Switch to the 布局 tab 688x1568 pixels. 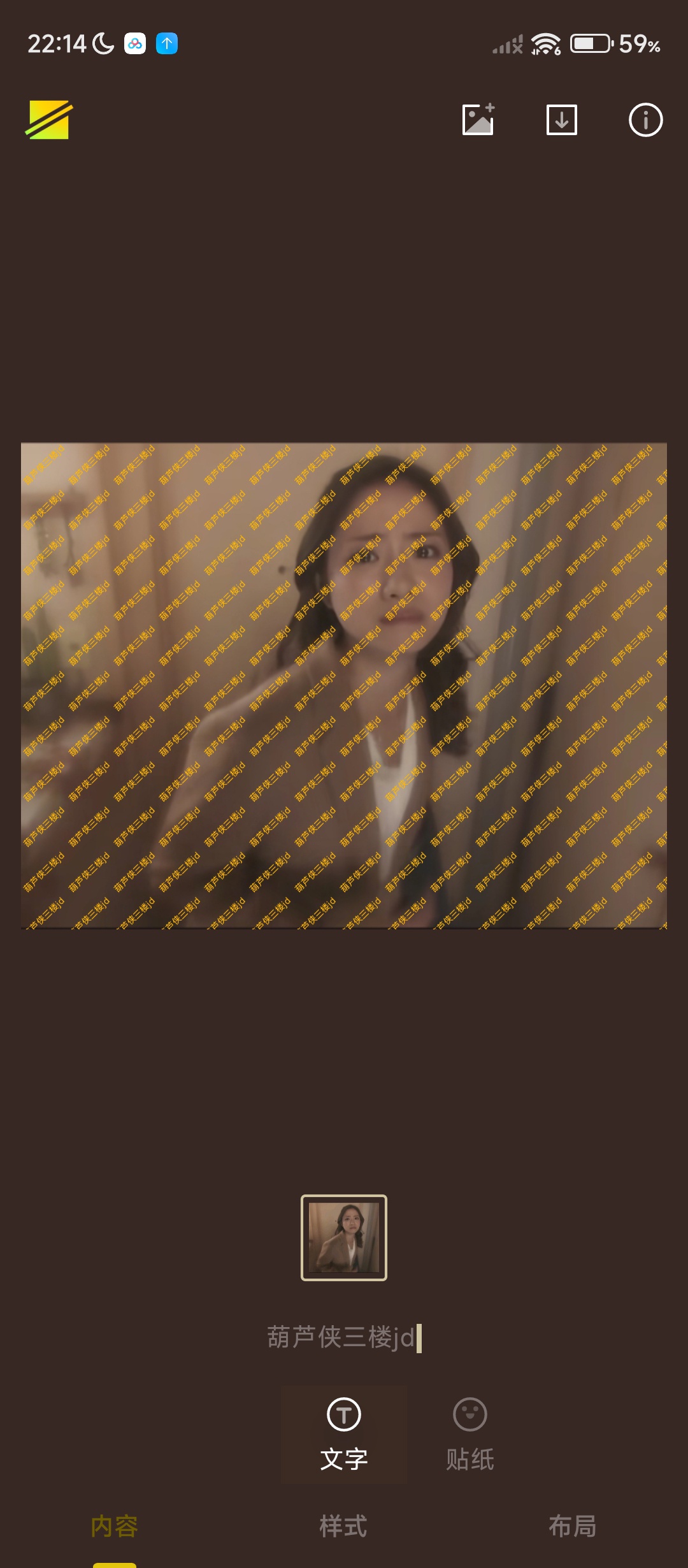click(573, 1526)
